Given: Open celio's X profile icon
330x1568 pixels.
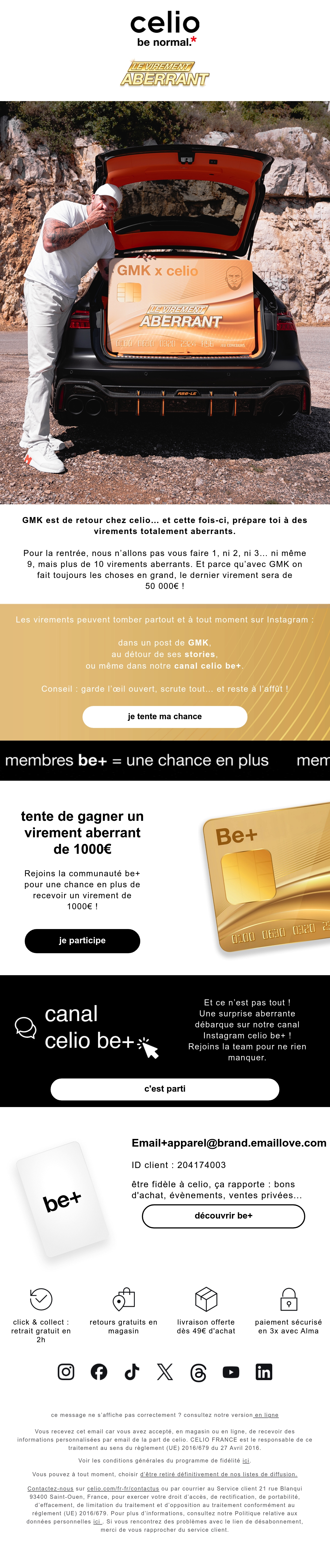Looking at the screenshot, I should [x=164, y=1371].
